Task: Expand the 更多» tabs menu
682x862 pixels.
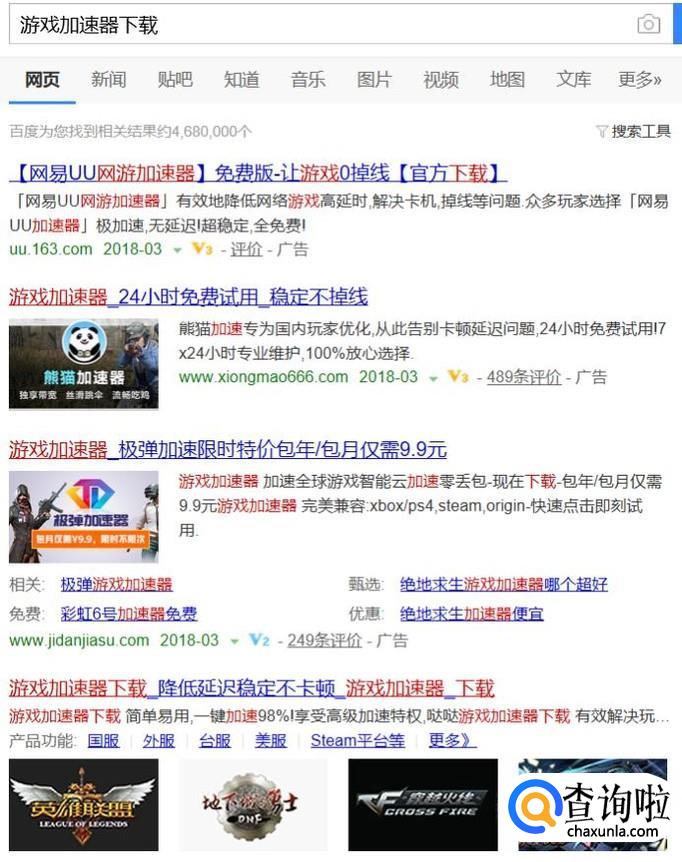Action: coord(640,80)
